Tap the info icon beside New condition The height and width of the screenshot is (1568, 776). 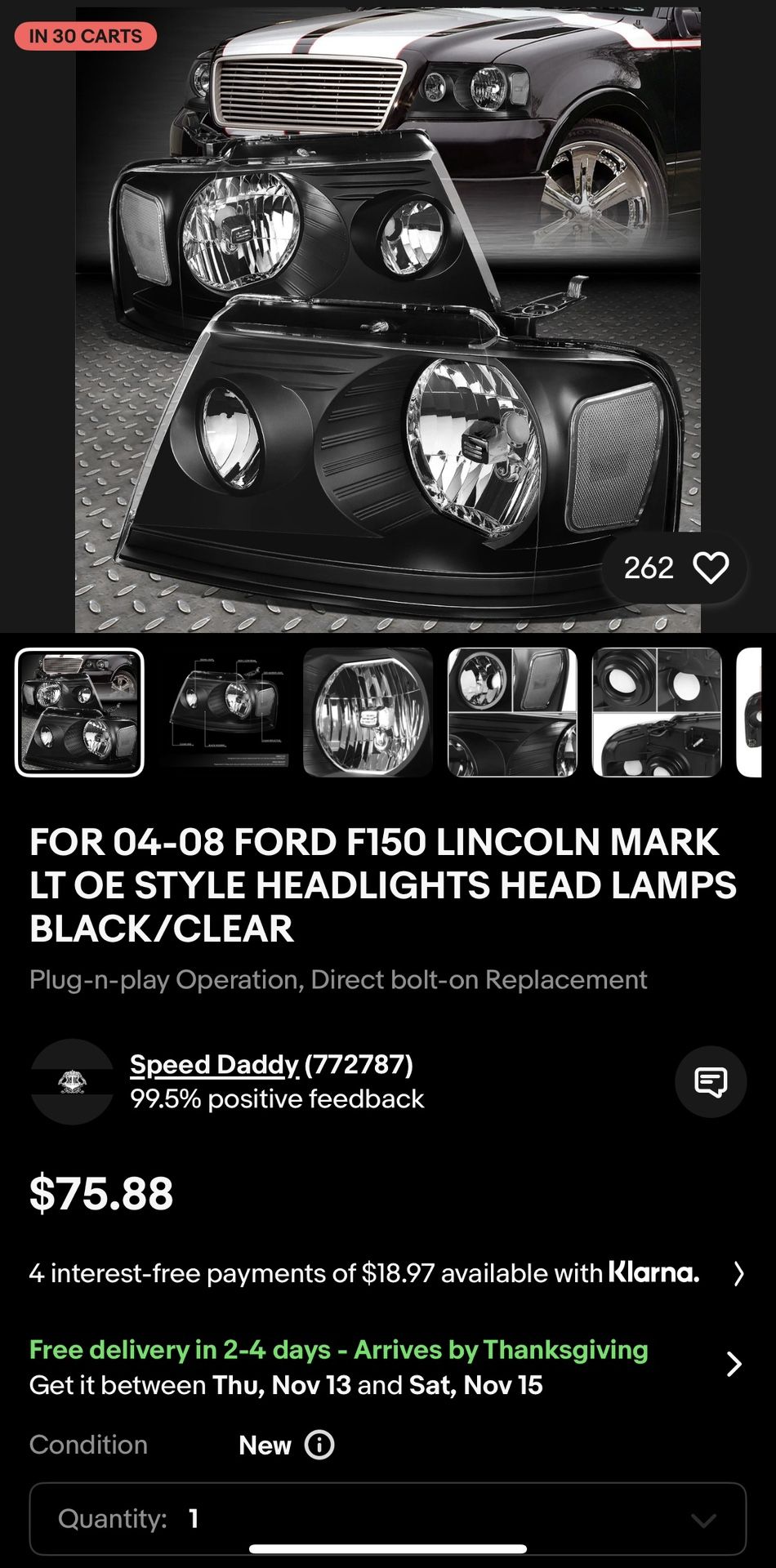pyautogui.click(x=319, y=1445)
